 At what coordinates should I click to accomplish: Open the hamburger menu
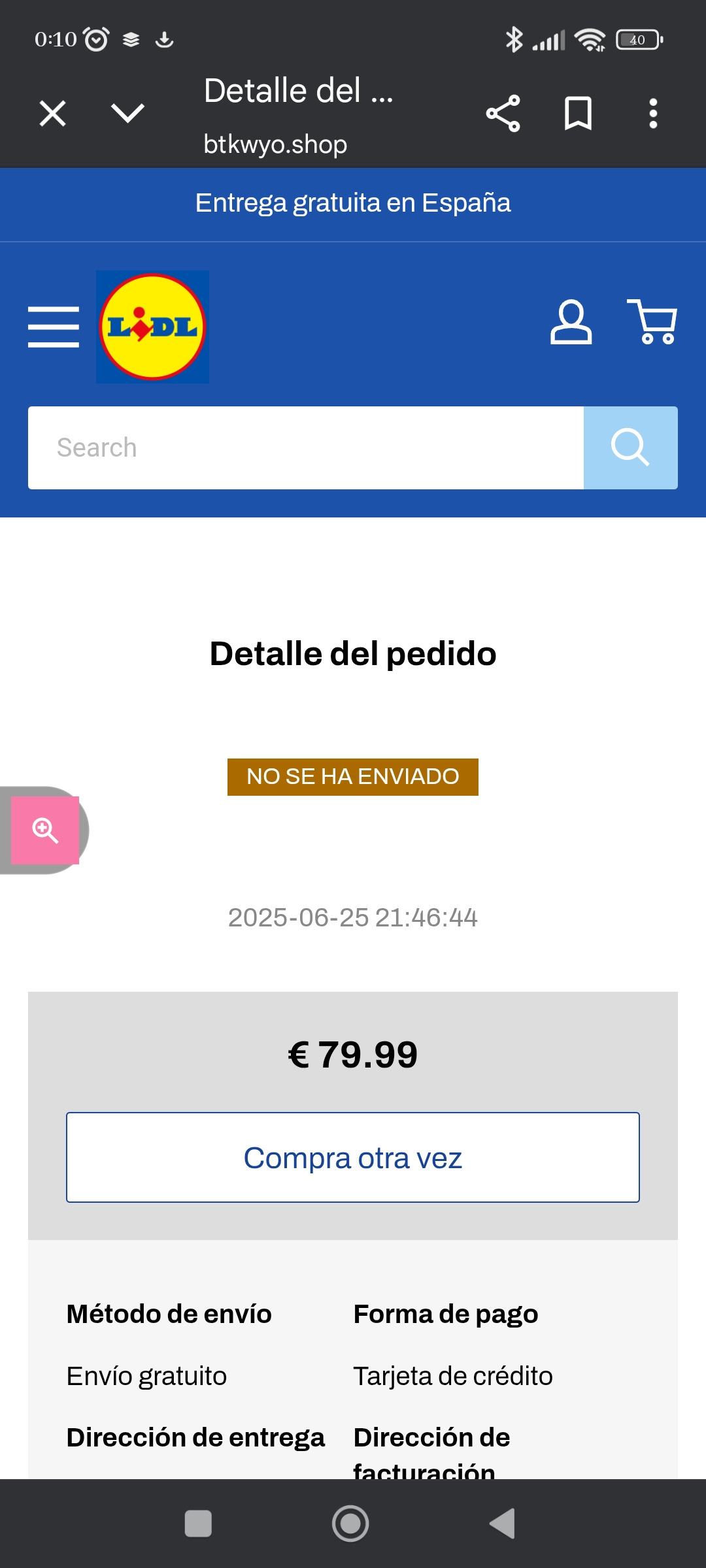tap(54, 327)
